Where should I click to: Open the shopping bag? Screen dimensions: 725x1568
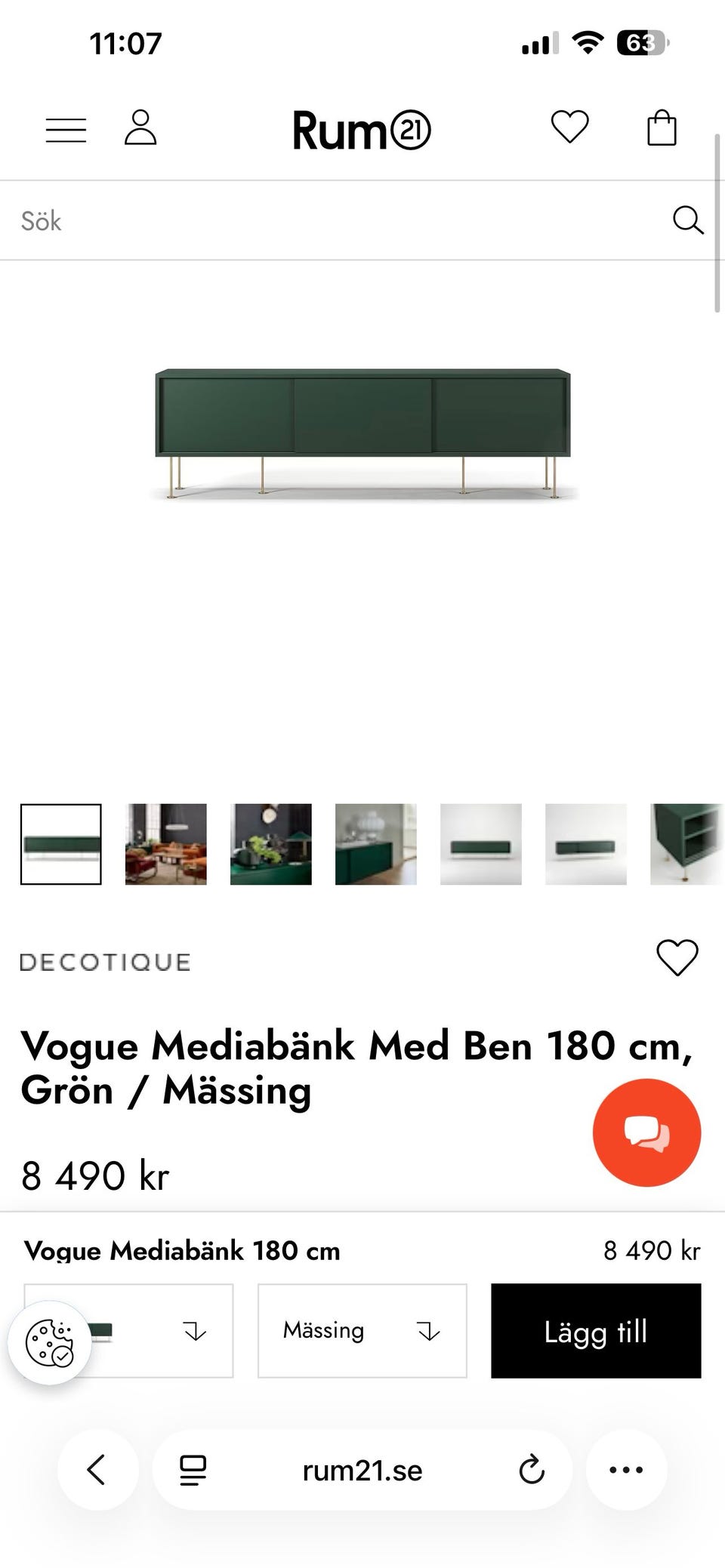663,127
